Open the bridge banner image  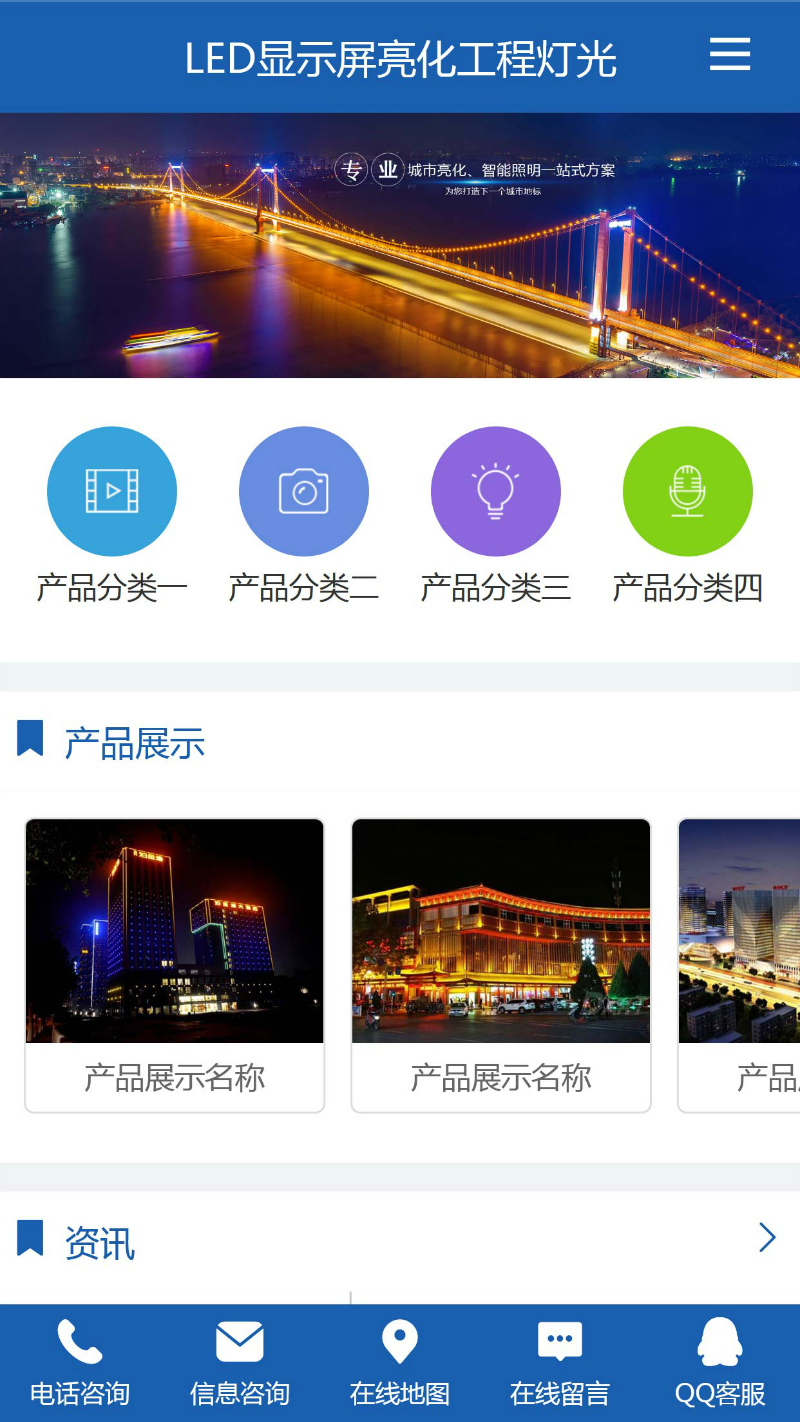point(400,245)
